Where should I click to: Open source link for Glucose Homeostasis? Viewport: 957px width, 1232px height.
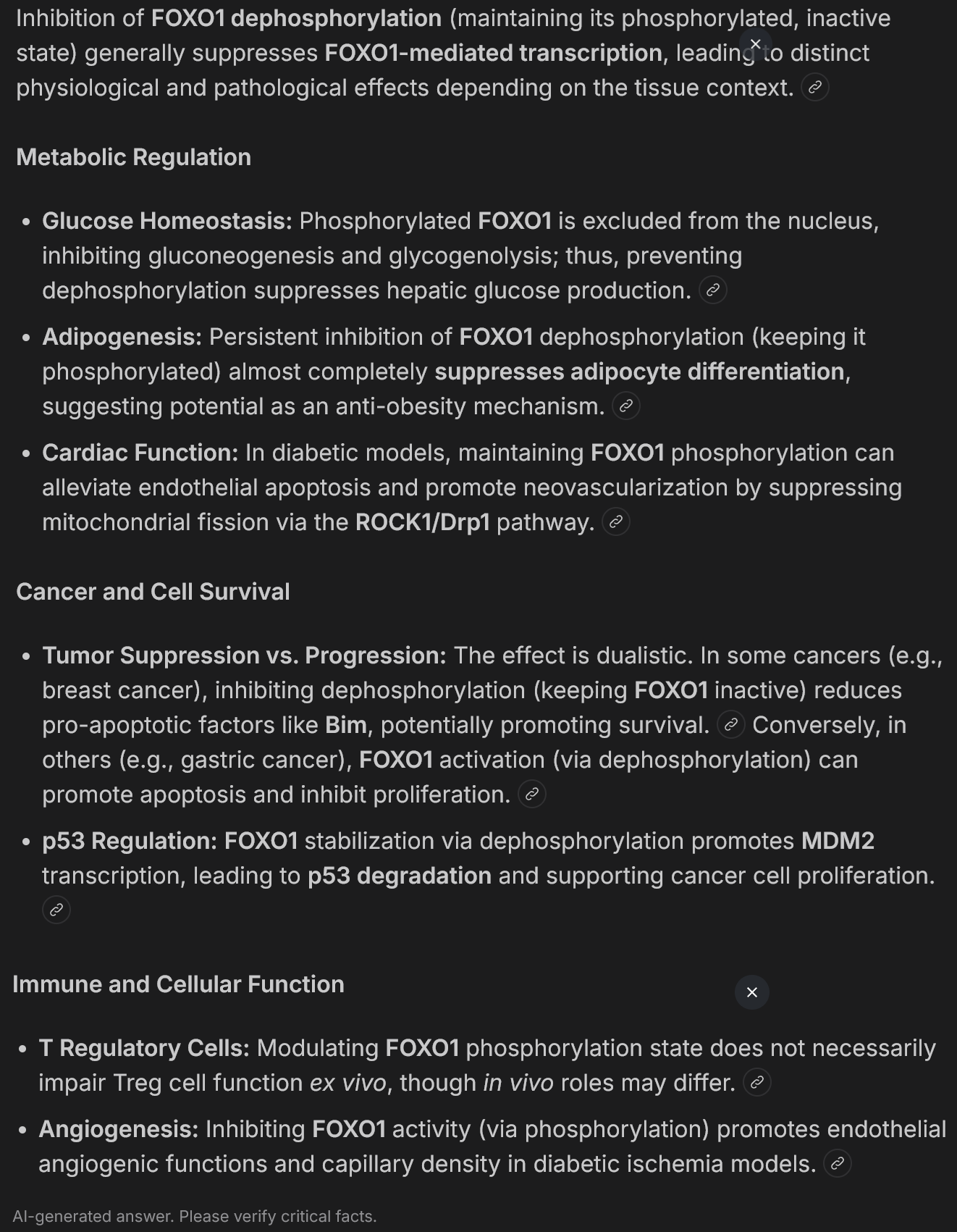(712, 290)
